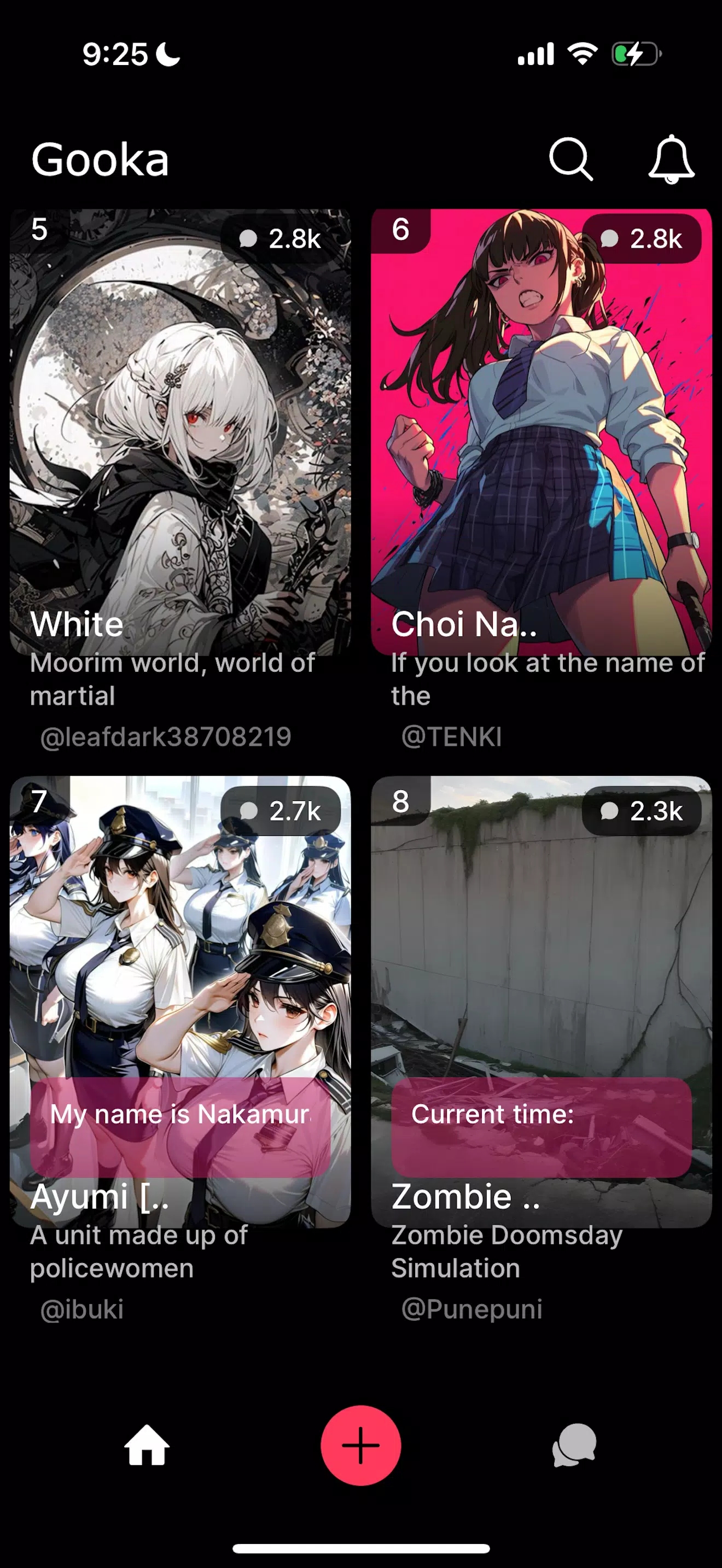Open the search icon
This screenshot has width=722, height=1568.
point(570,160)
